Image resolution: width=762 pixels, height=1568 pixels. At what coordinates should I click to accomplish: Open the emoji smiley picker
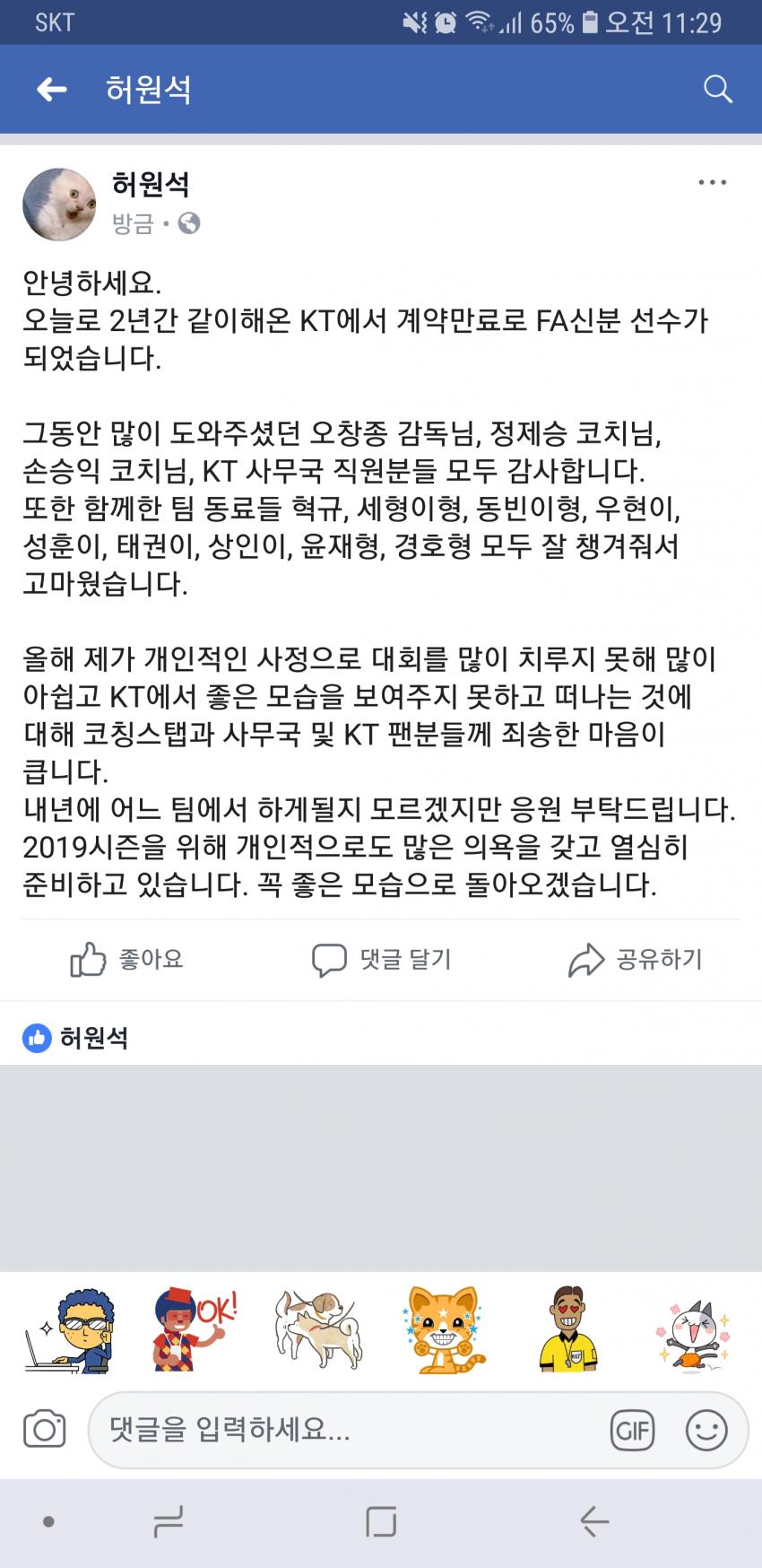point(706,1430)
